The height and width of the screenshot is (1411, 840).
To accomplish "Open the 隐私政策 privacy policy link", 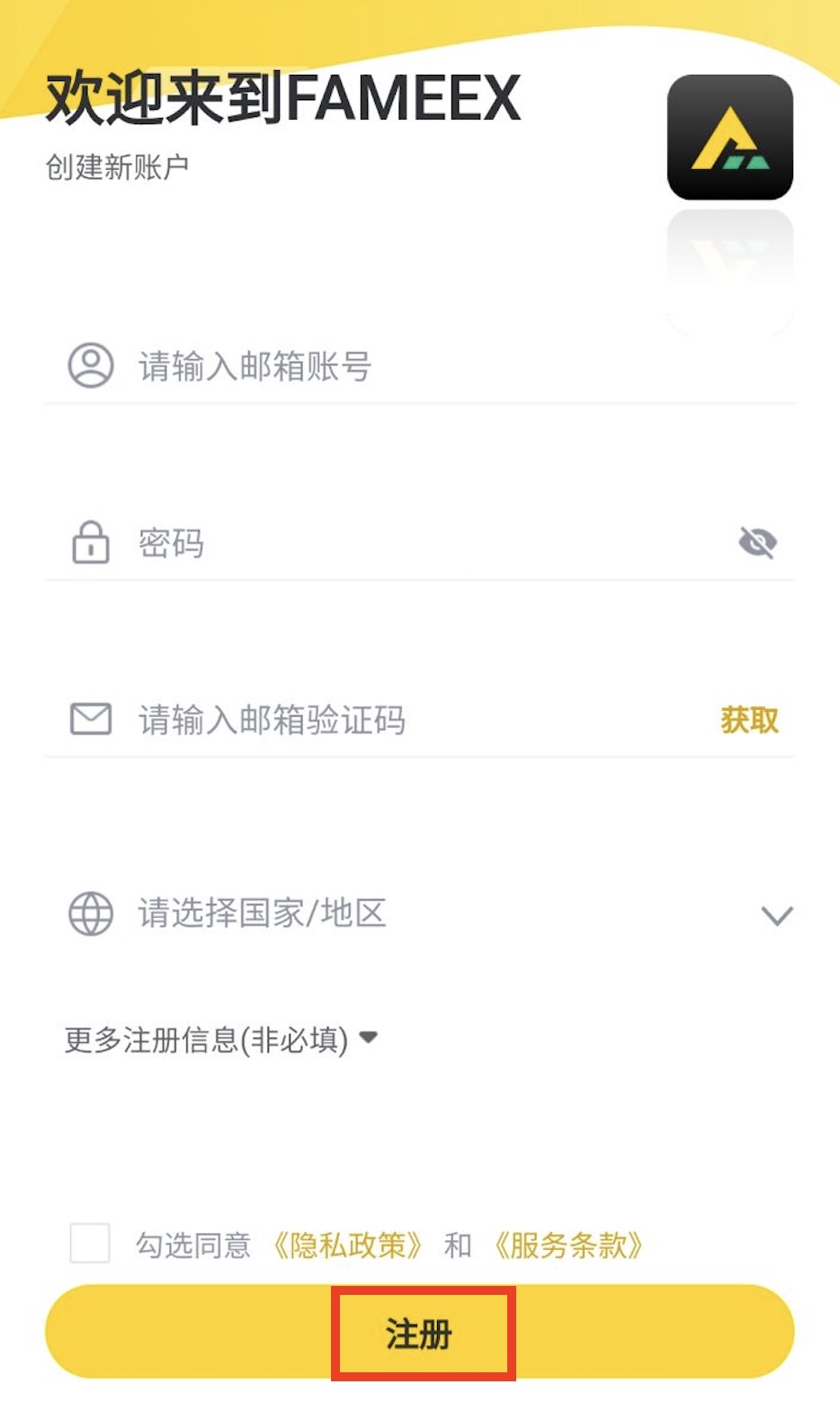I will pos(347,1245).
